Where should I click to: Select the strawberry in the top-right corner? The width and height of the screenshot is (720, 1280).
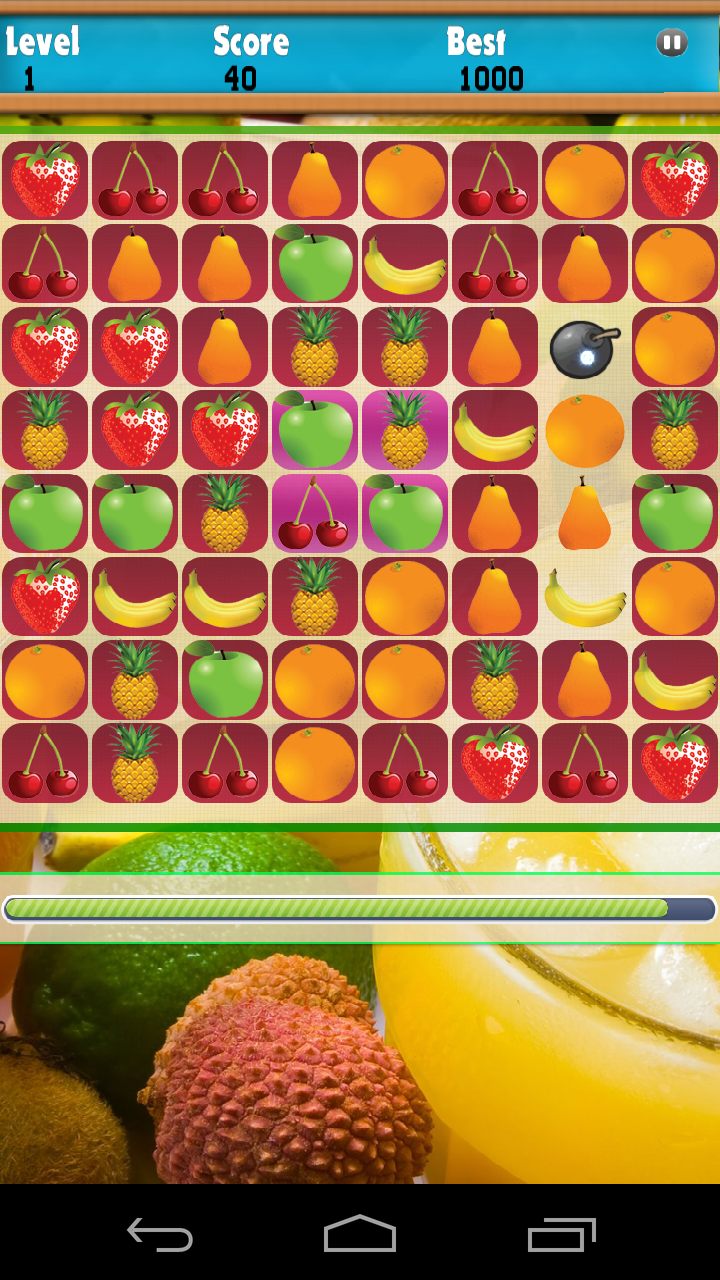(x=674, y=181)
